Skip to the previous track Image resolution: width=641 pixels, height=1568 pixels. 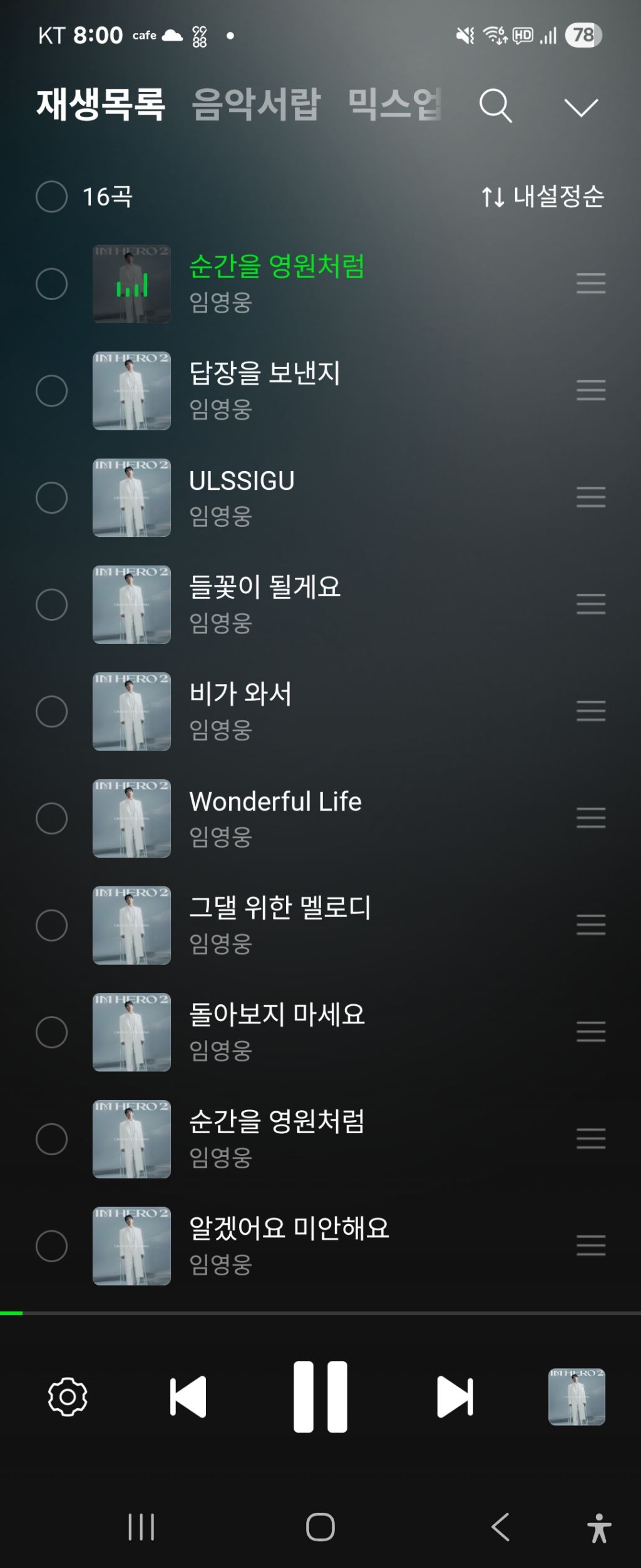pyautogui.click(x=188, y=1396)
